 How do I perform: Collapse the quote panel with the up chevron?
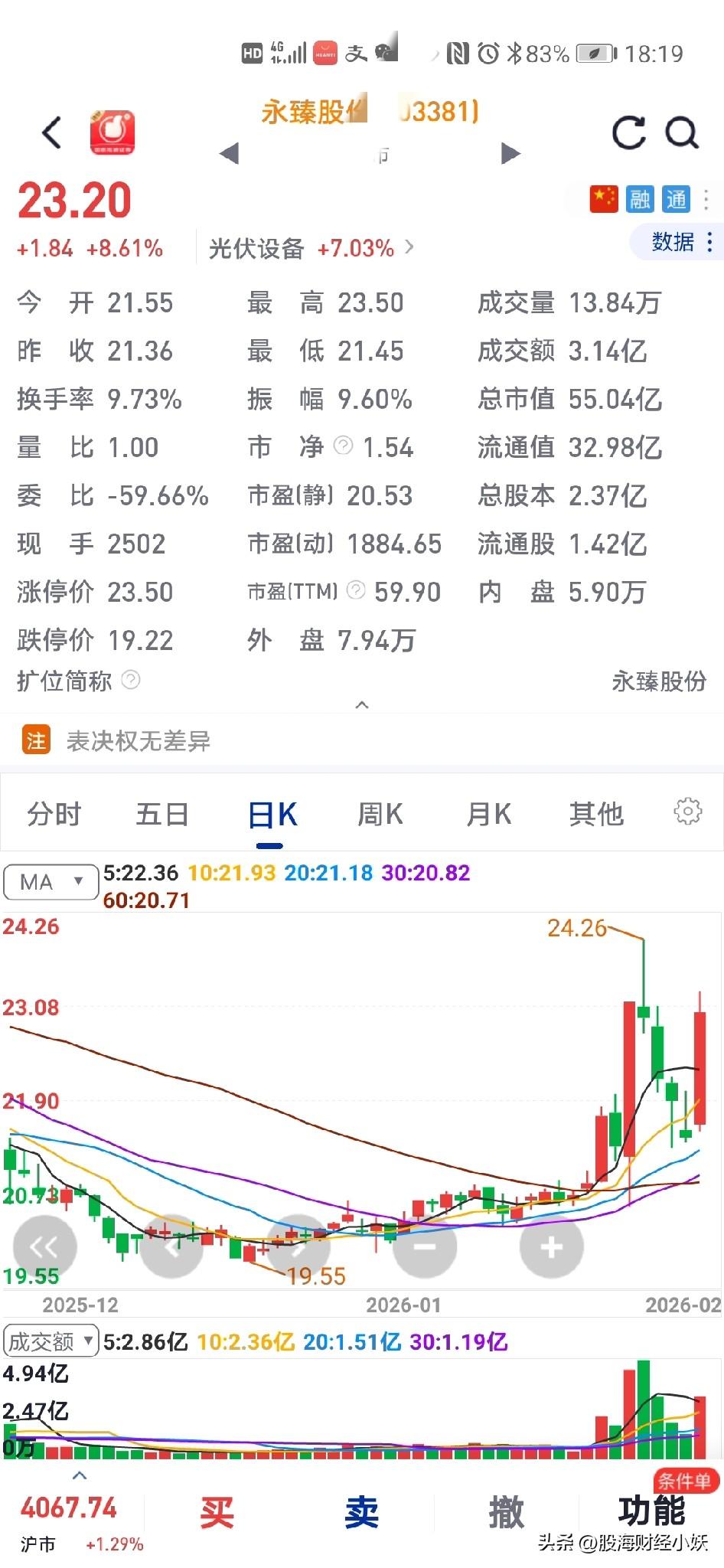click(x=362, y=705)
